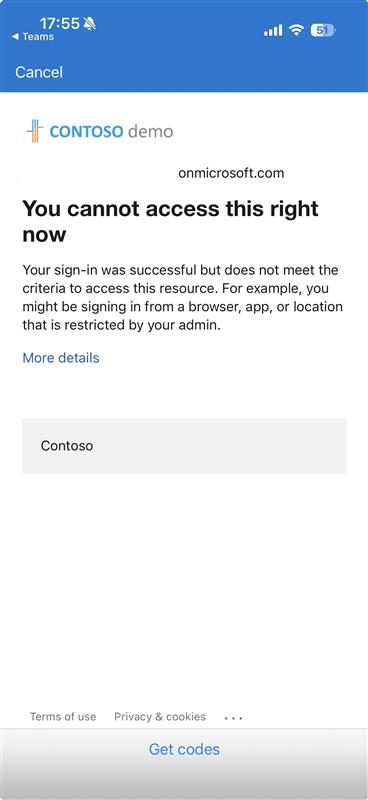This screenshot has width=368, height=800.
Task: Tap Cancel to close sign-in
Action: (39, 72)
